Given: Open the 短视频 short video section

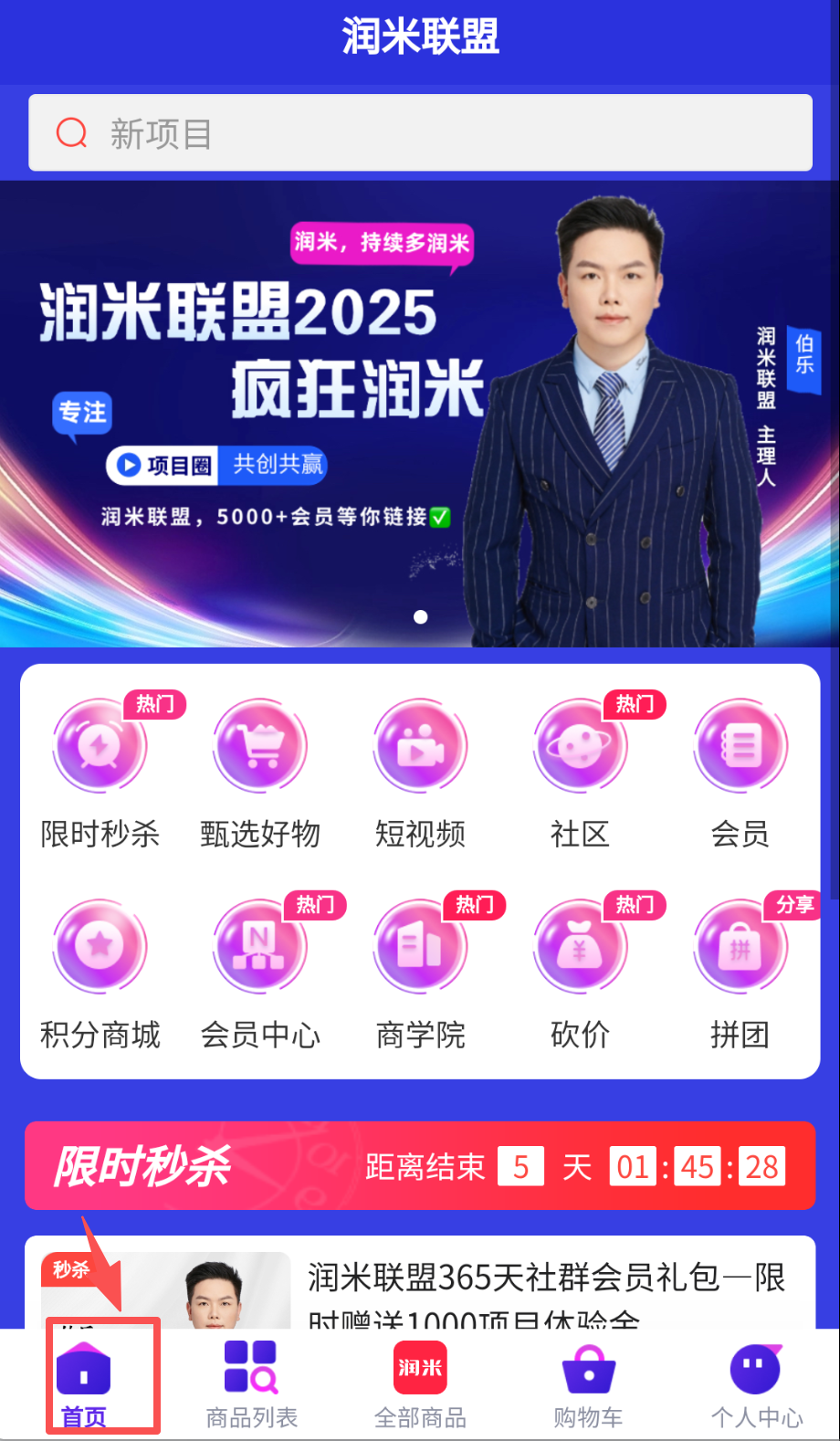Looking at the screenshot, I should click(420, 772).
